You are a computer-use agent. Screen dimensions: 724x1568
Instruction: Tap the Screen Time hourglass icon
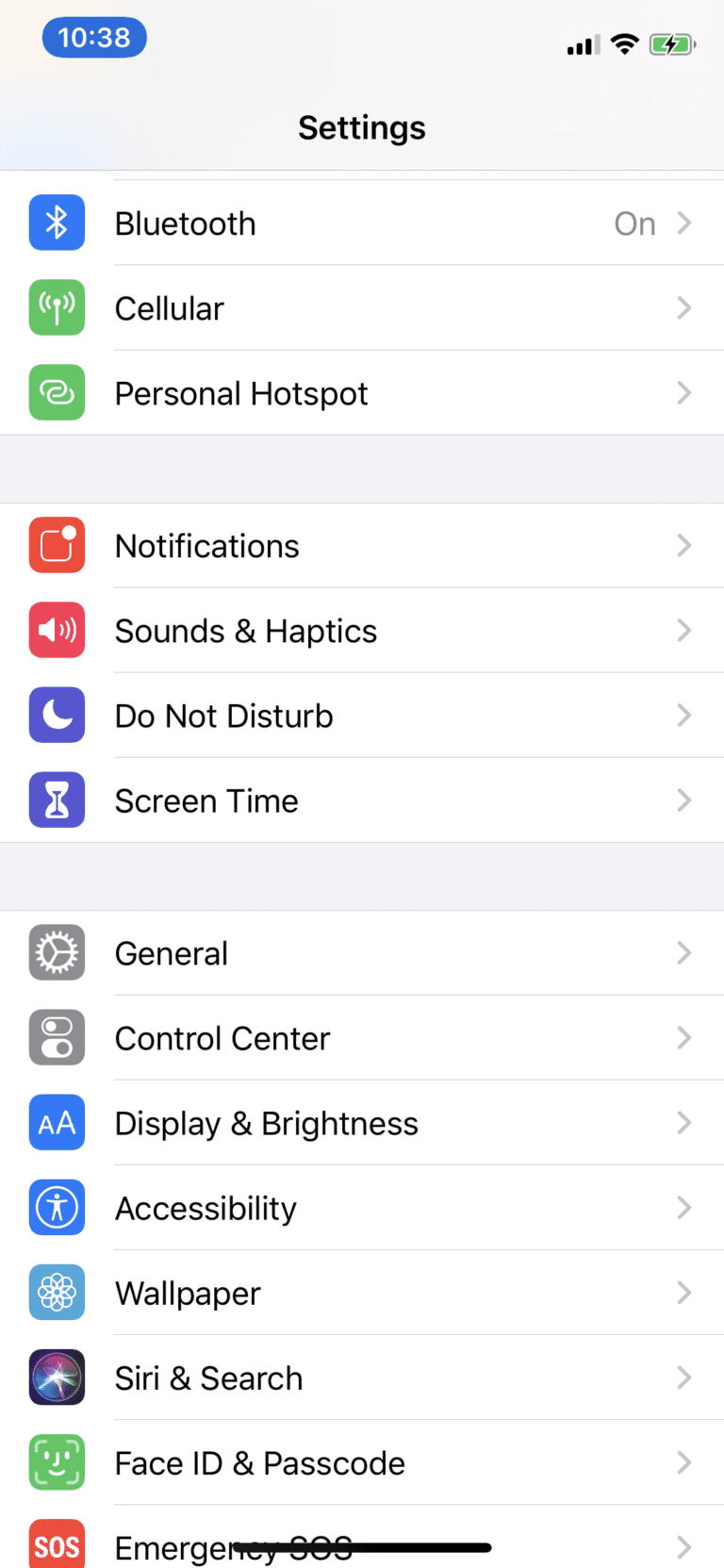(x=57, y=800)
